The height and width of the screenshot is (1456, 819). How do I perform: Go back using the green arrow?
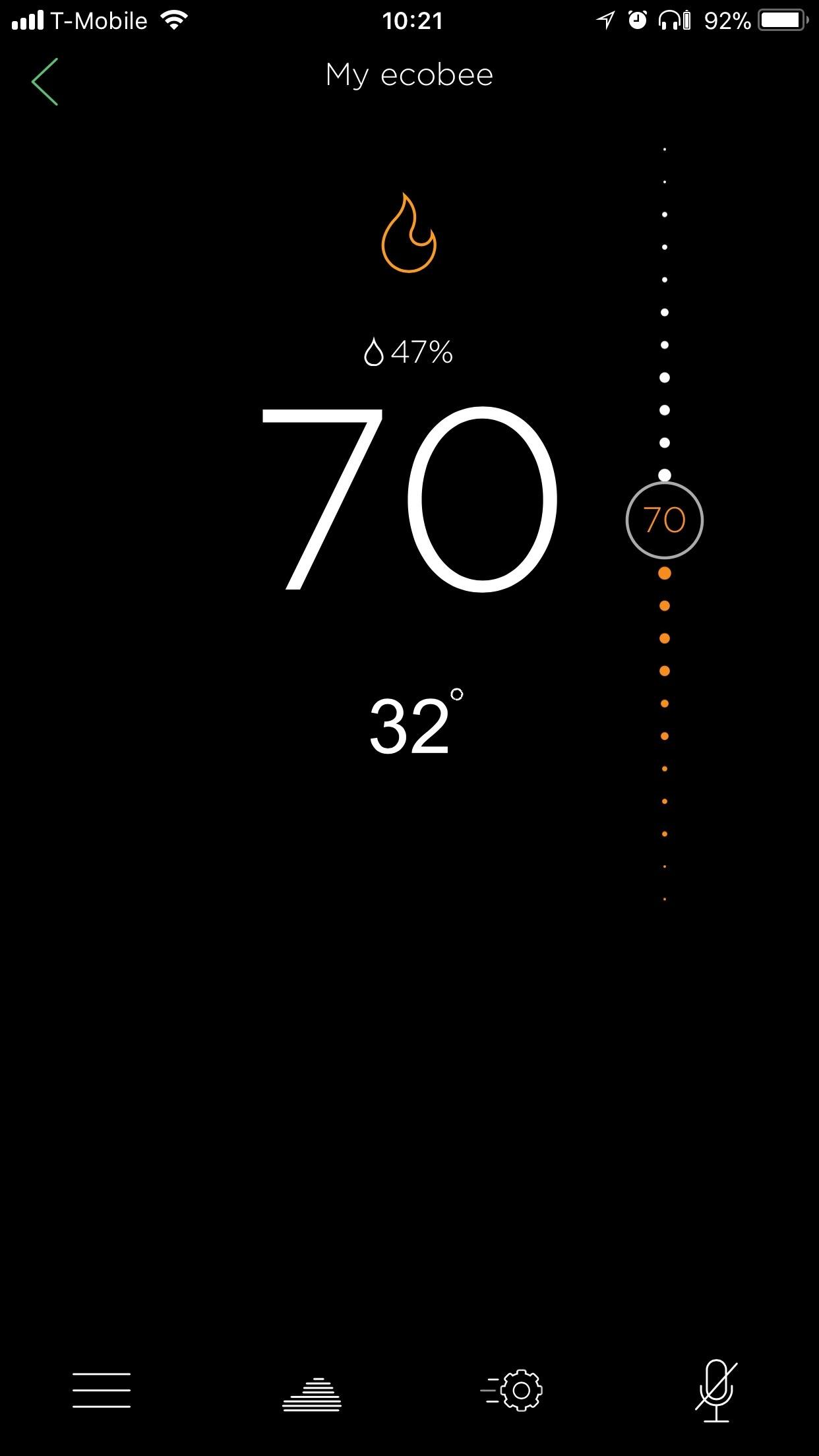[x=45, y=82]
